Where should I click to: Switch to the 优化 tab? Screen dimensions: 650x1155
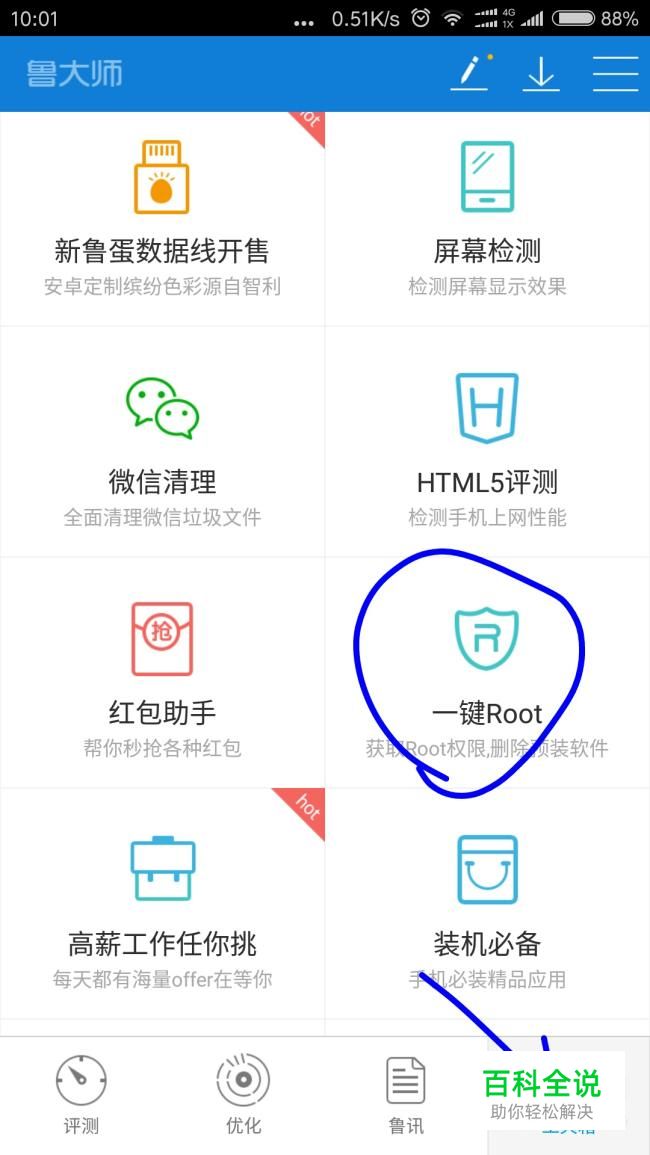243,1096
